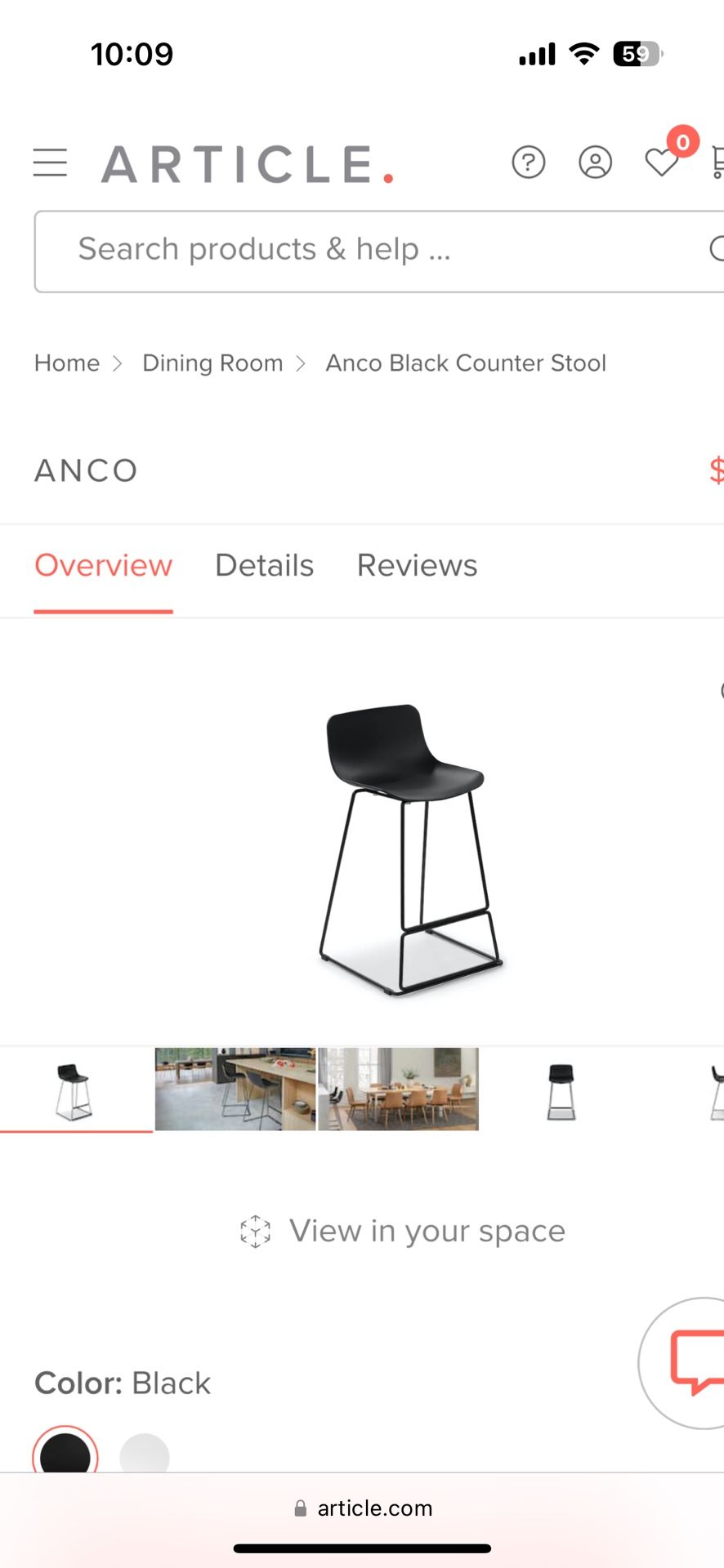Go to the ARTICLE logo homepage

click(x=247, y=164)
